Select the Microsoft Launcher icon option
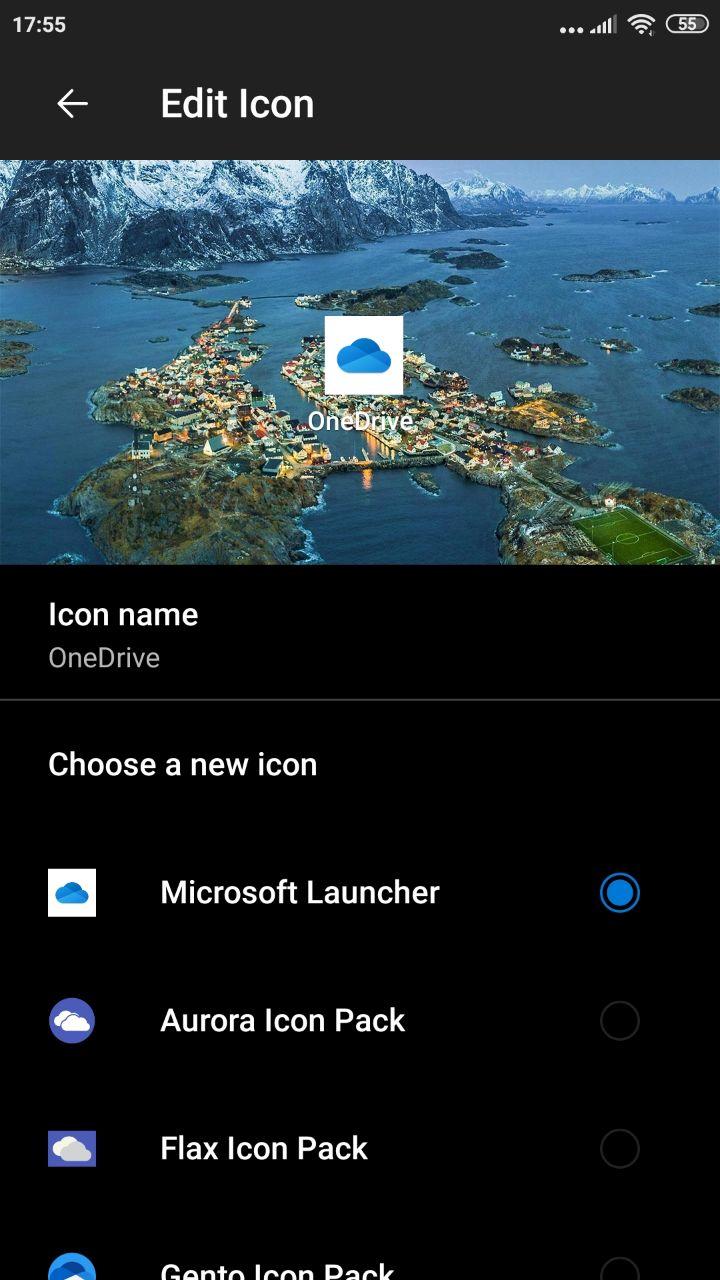Screen dimensions: 720x1280 360,892
